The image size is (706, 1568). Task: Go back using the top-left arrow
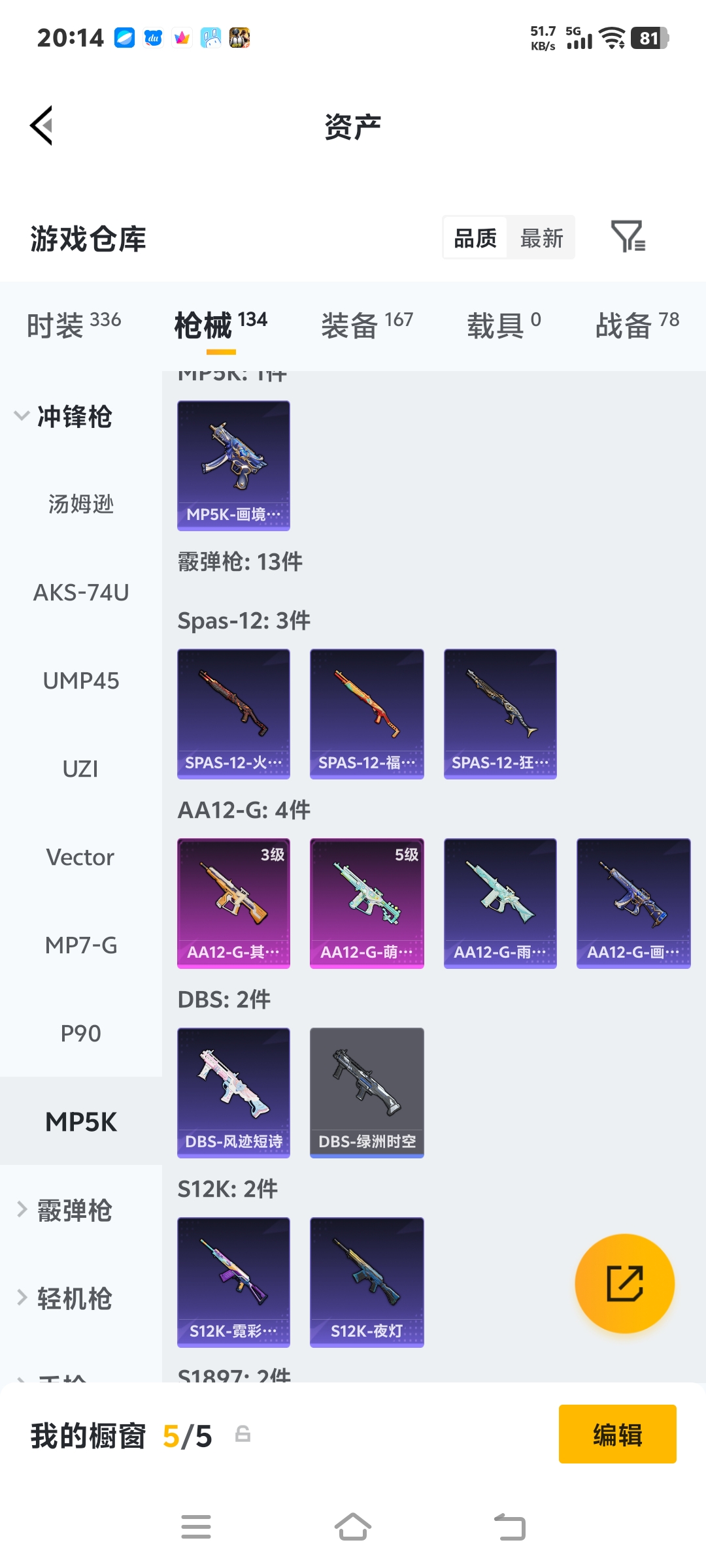tap(41, 125)
